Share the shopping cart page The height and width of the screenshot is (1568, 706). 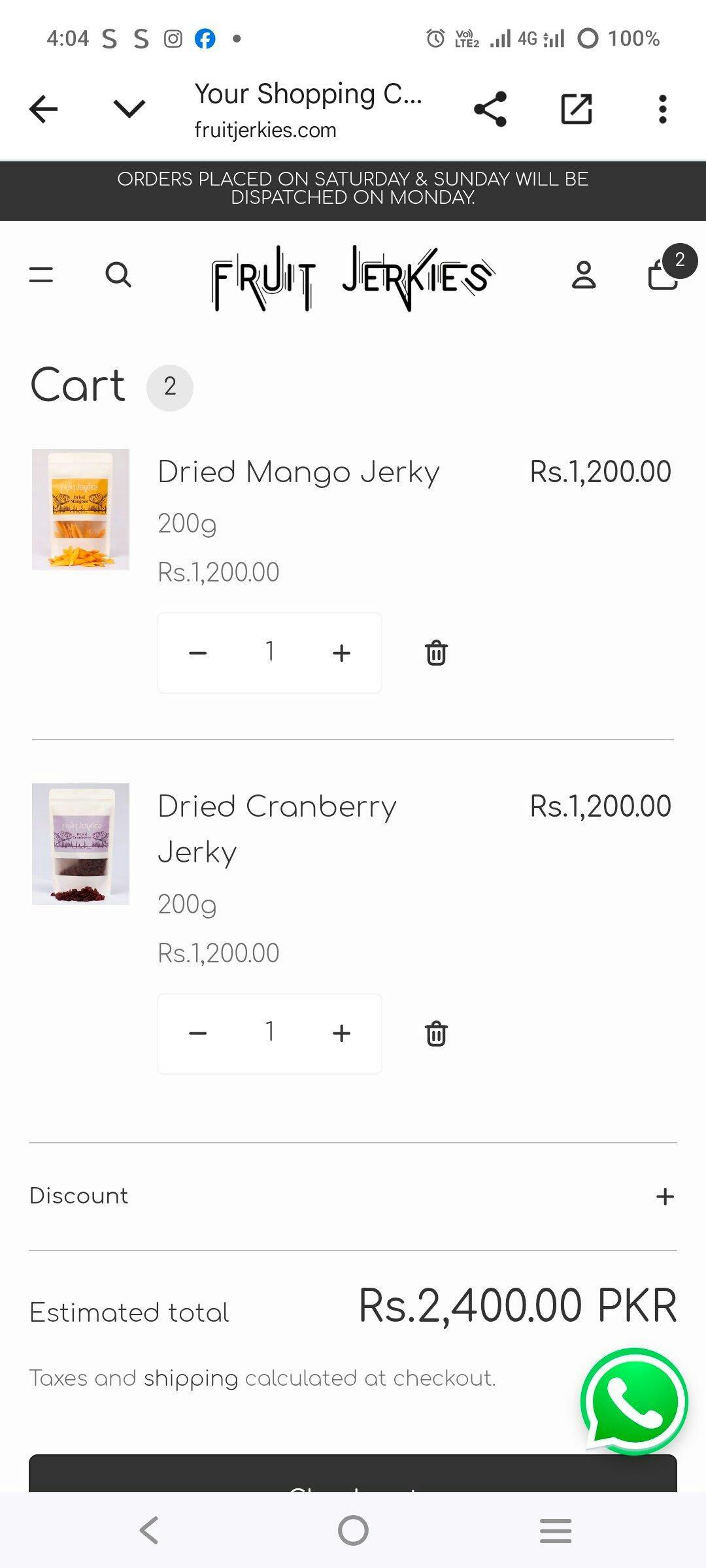click(490, 109)
